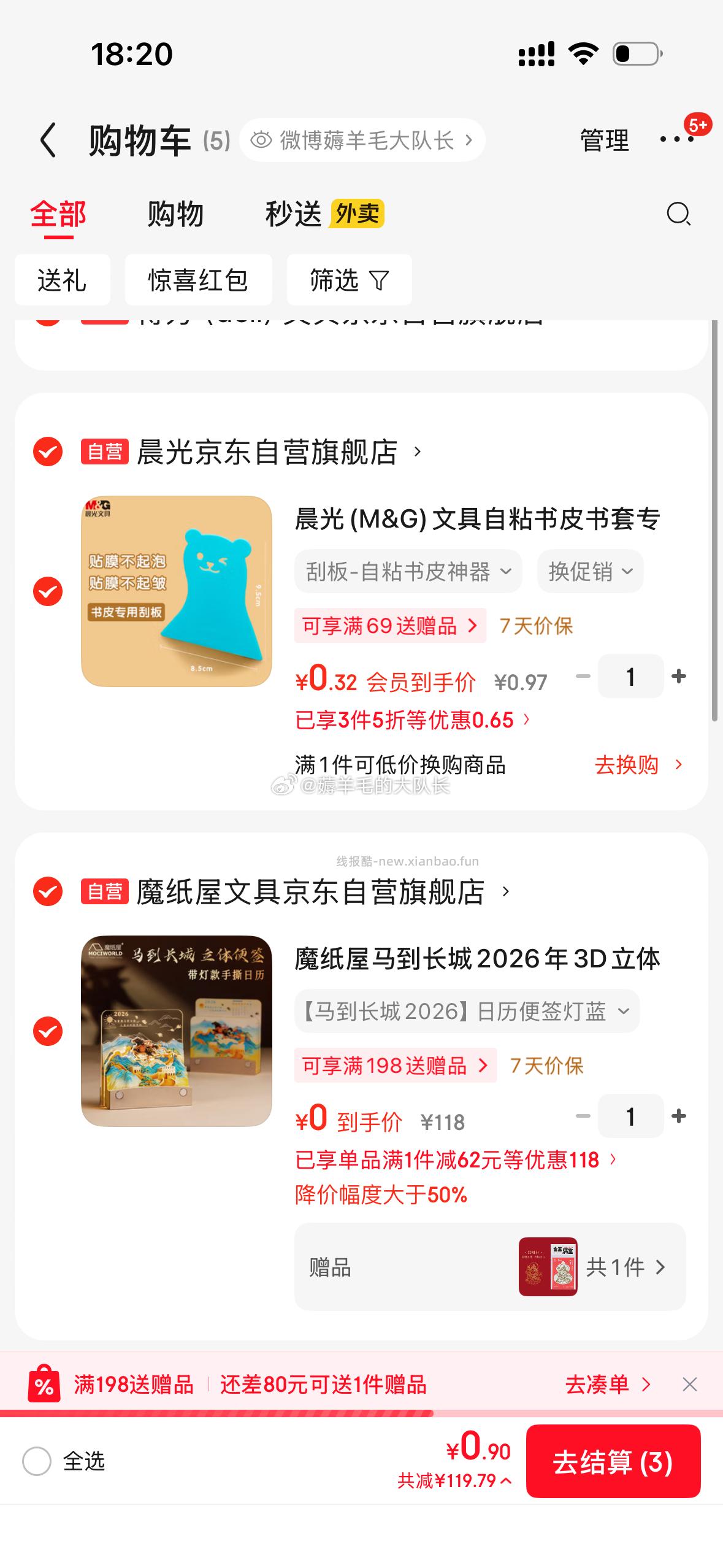This screenshot has height=1568, width=723.
Task: Switch to the 购物 tab
Action: 175,214
